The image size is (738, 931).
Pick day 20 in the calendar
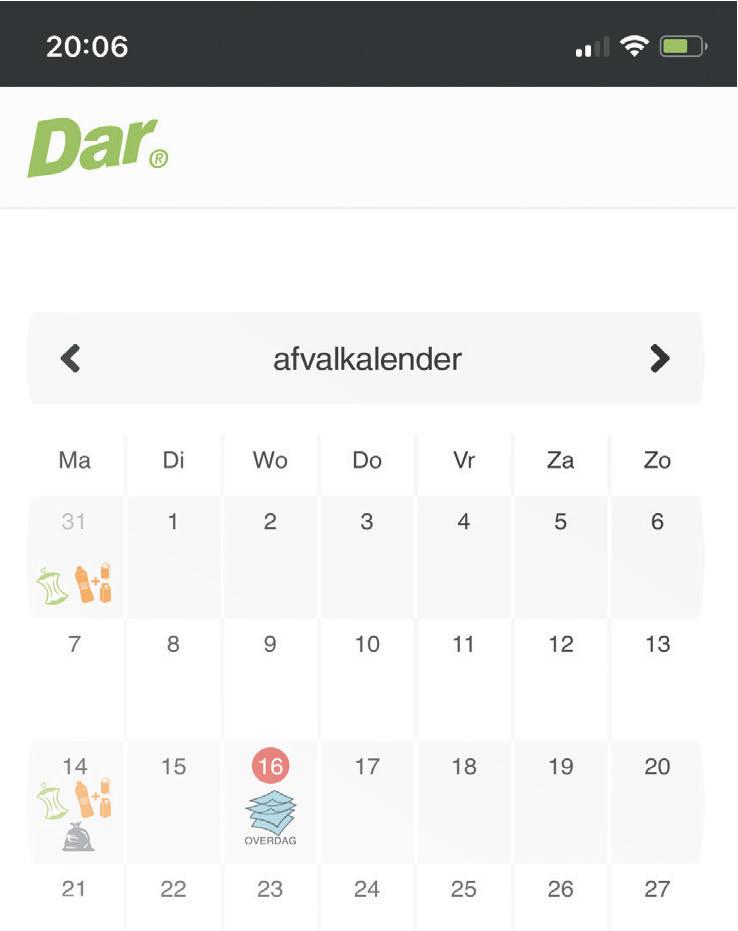coord(657,802)
